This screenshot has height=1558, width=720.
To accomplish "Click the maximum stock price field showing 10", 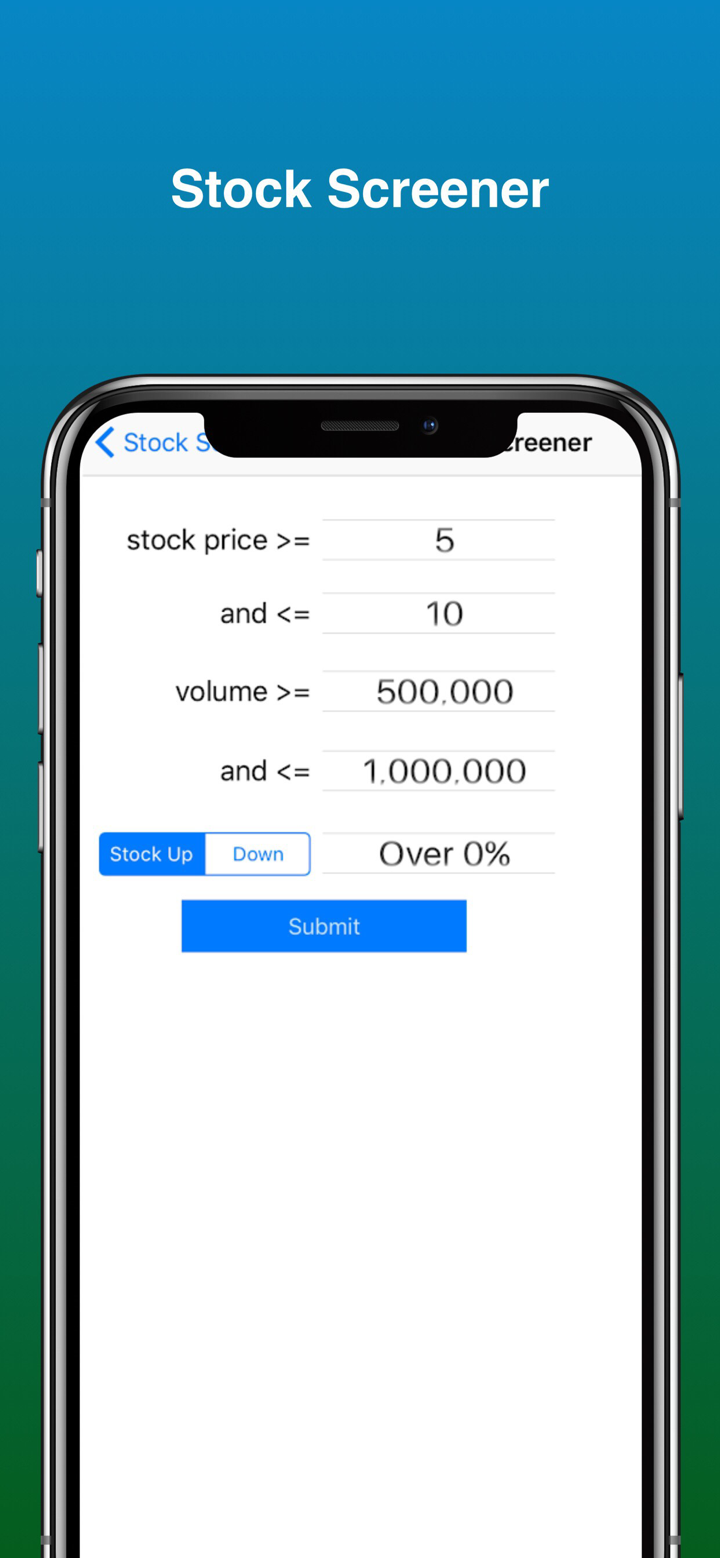I will 438,613.
